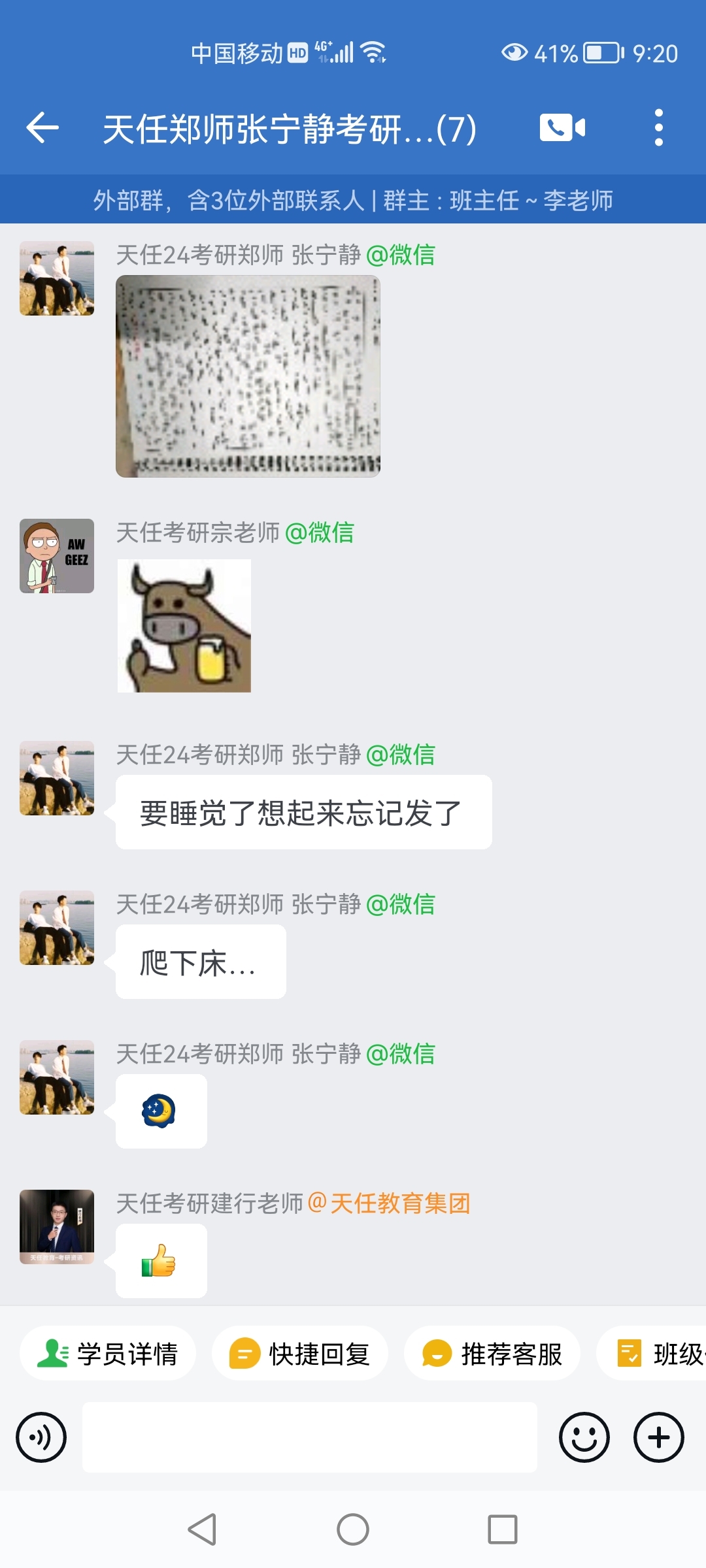This screenshot has height=1568, width=706.
Task: Open 学员详情 shortcut
Action: click(x=108, y=1354)
